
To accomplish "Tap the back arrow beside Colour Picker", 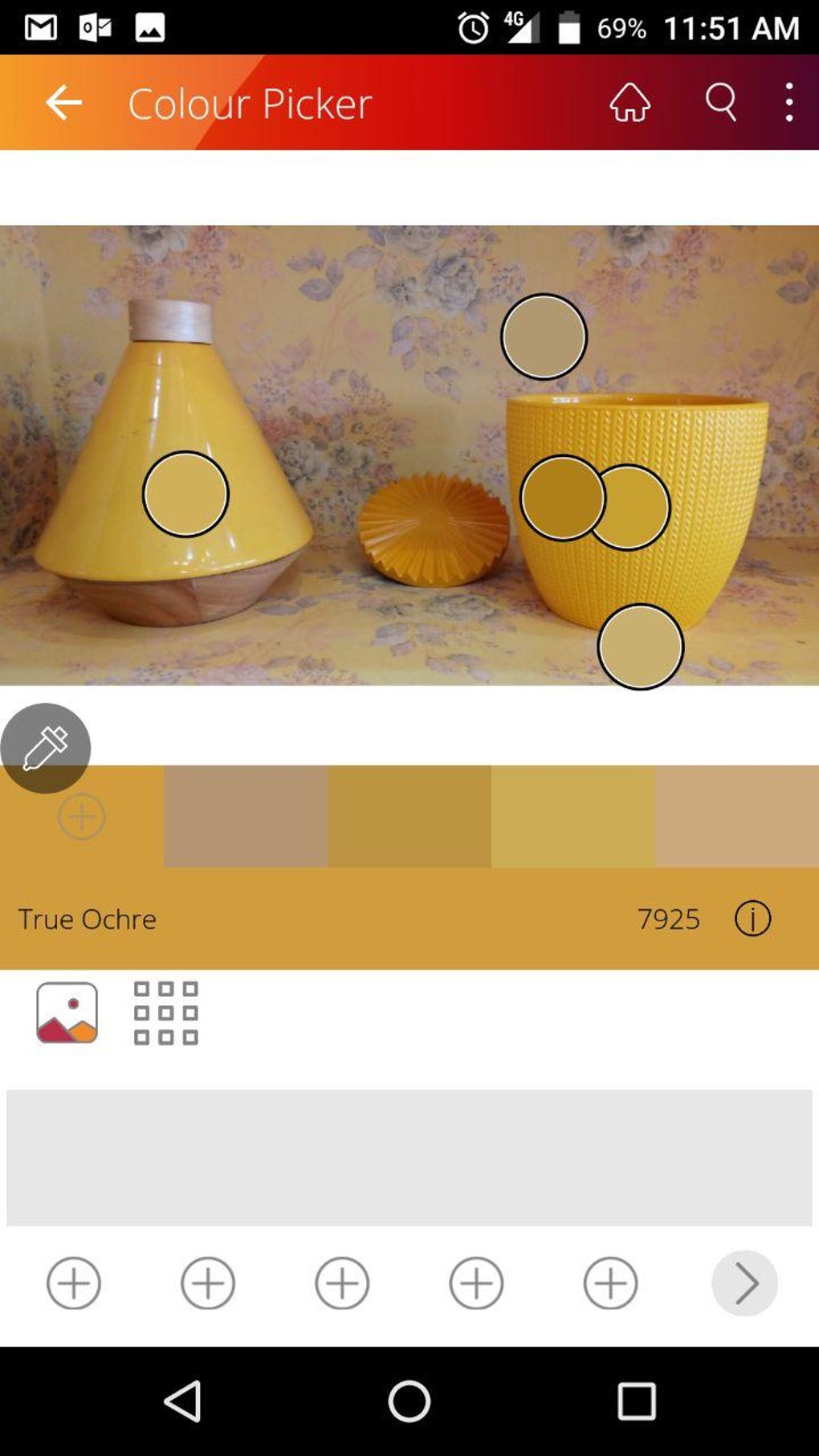I will point(63,101).
